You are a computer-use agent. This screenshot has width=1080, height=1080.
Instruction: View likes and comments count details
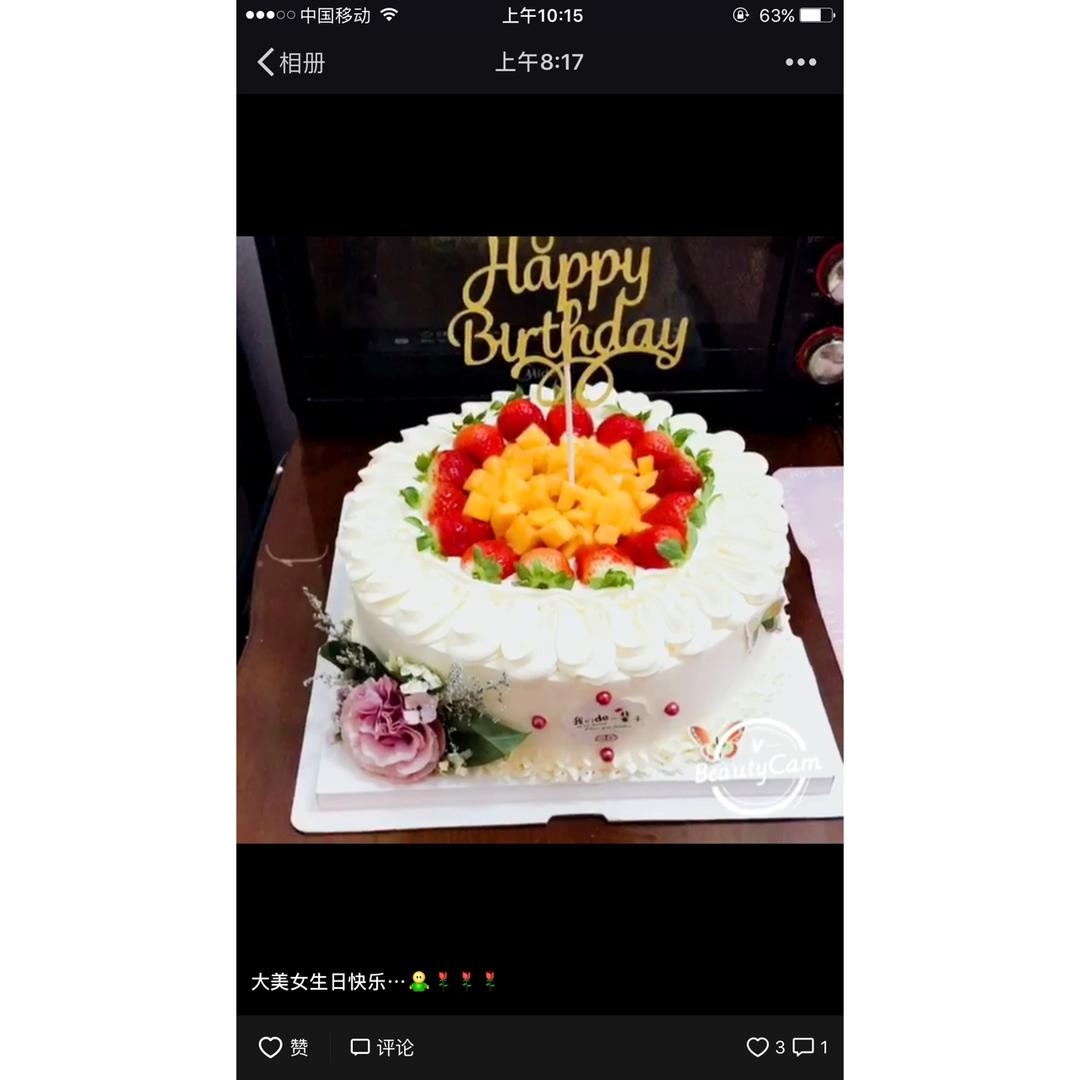[787, 1047]
